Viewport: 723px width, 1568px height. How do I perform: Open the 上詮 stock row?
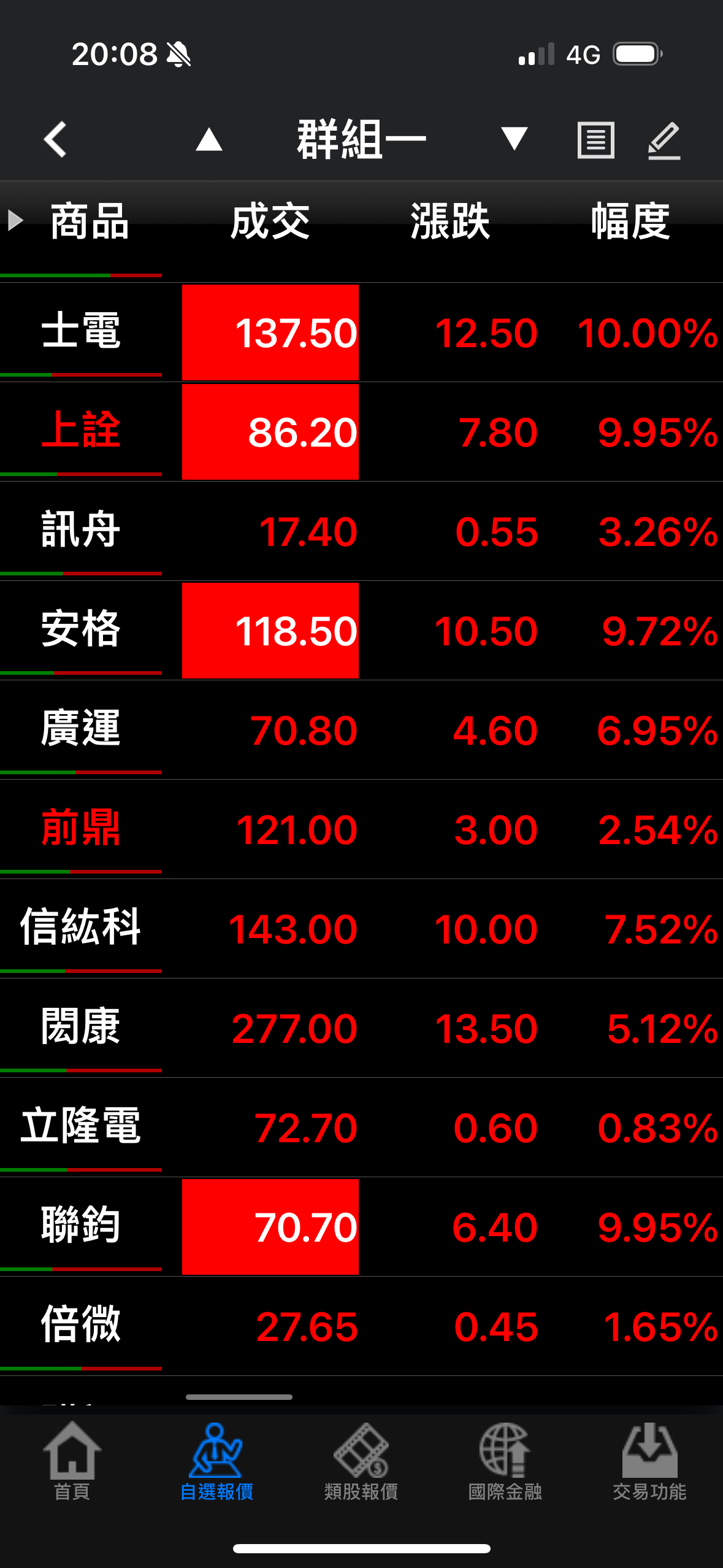[x=361, y=432]
